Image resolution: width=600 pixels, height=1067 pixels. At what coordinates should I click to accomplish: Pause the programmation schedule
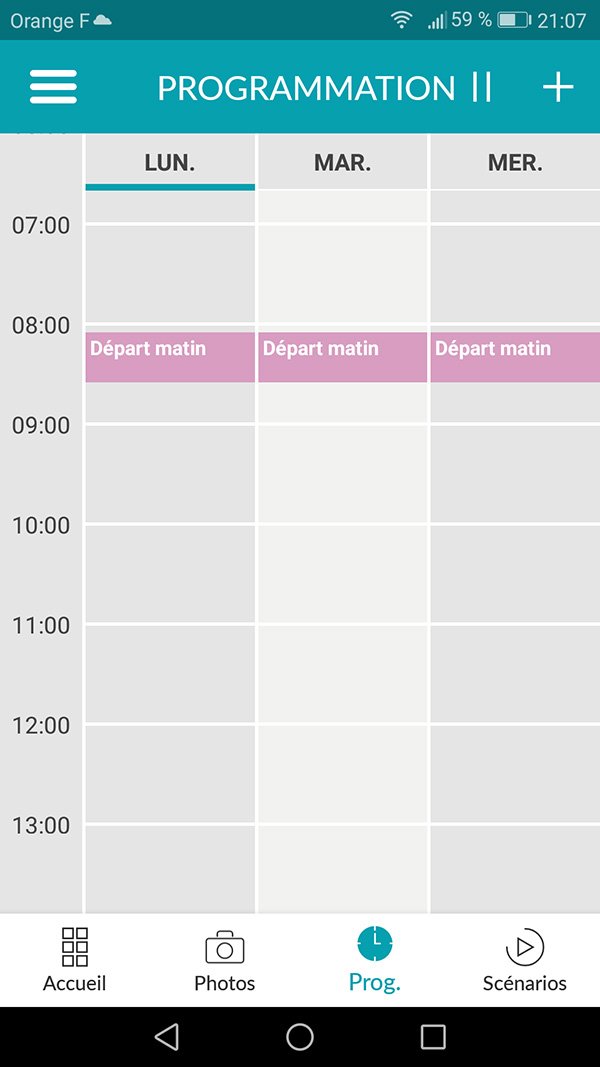[x=482, y=87]
